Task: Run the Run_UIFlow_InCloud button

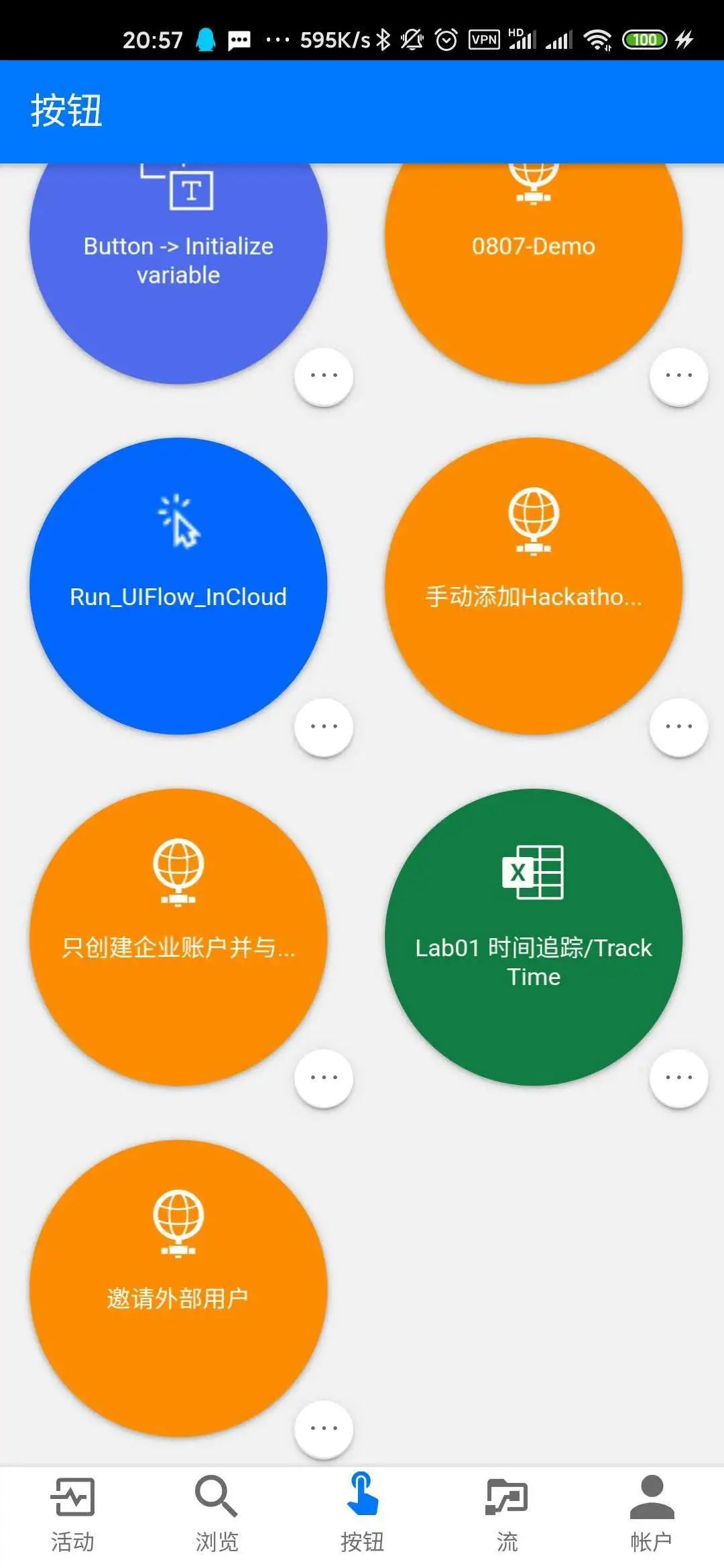Action: pos(178,586)
